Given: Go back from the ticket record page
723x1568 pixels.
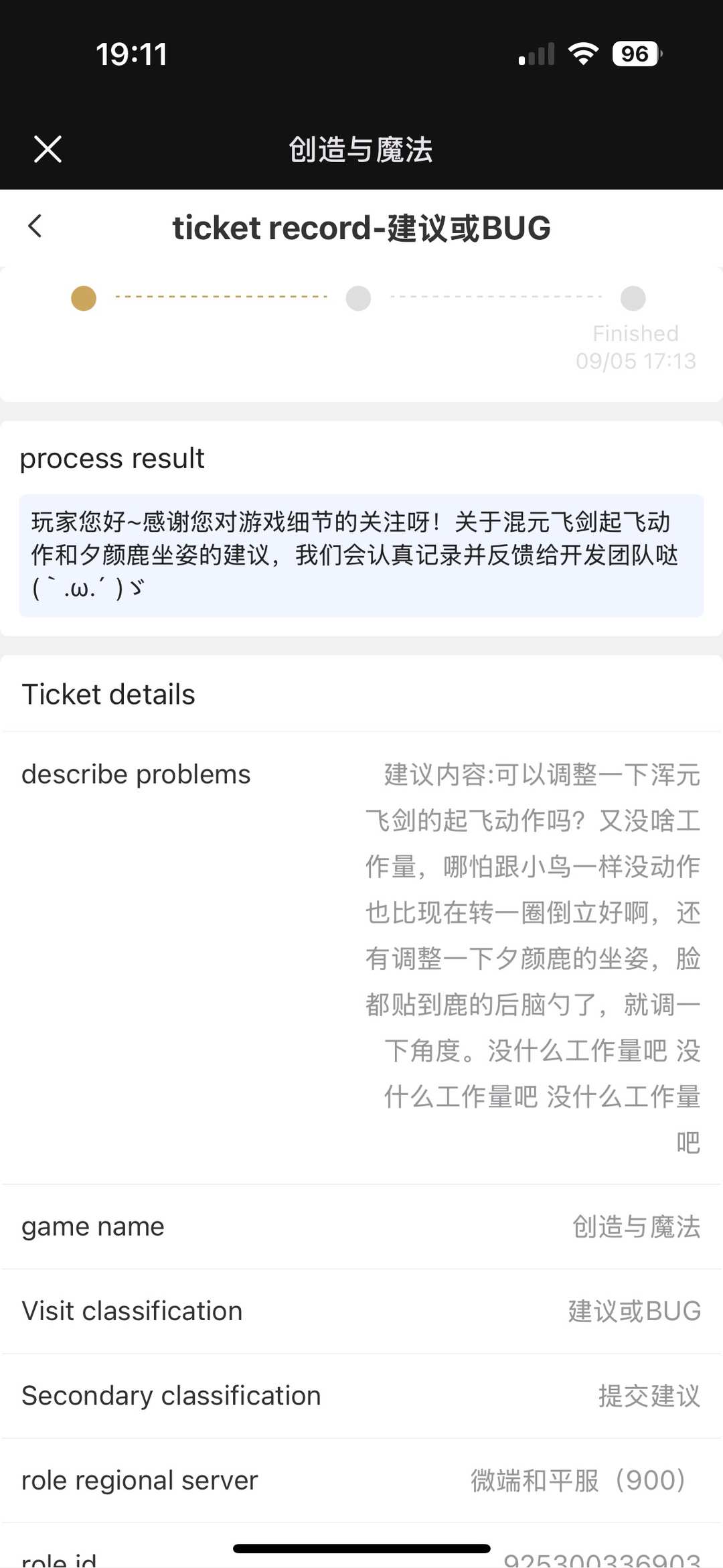Looking at the screenshot, I should coord(35,226).
